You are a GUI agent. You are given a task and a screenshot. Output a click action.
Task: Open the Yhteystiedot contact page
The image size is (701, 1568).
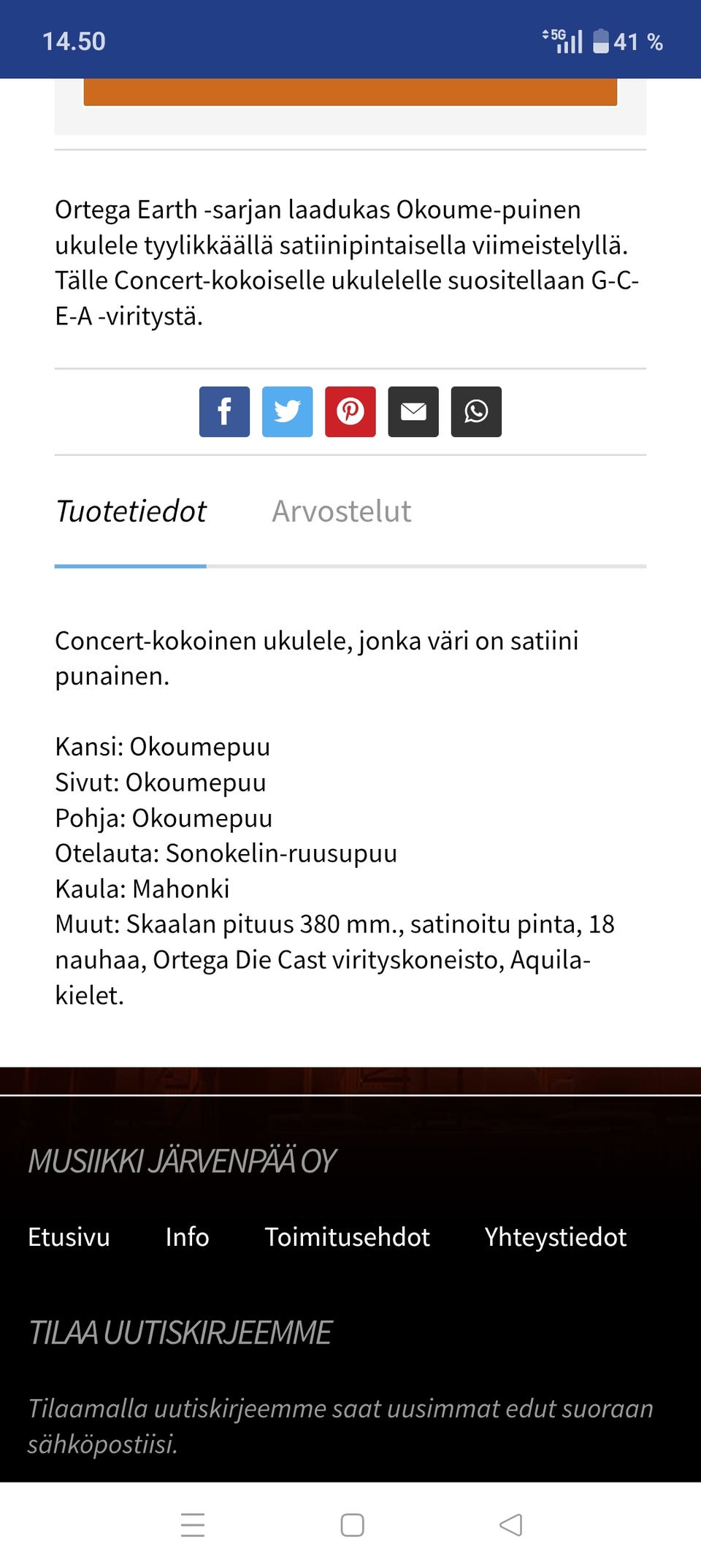[556, 1237]
